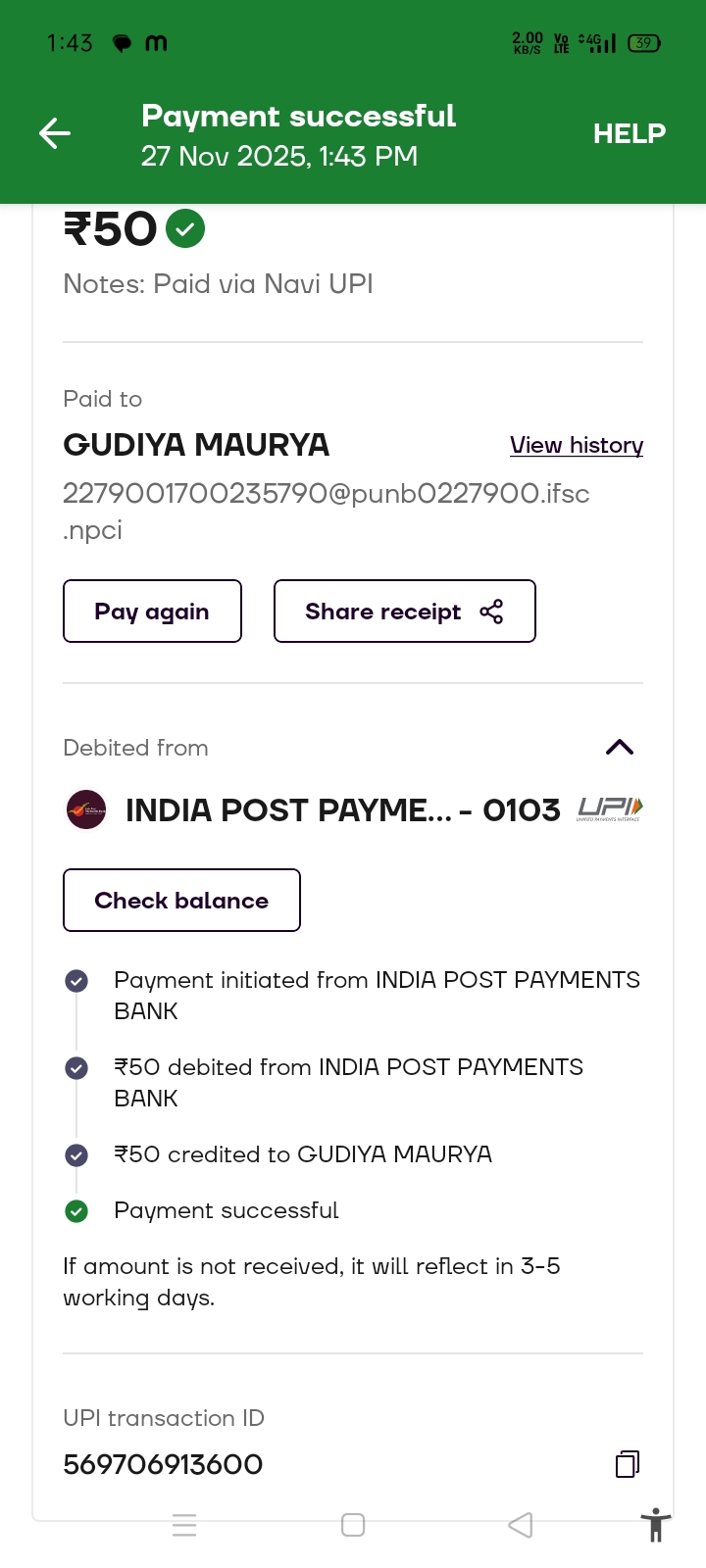
Task: Go back using the header arrow
Action: pos(55,133)
